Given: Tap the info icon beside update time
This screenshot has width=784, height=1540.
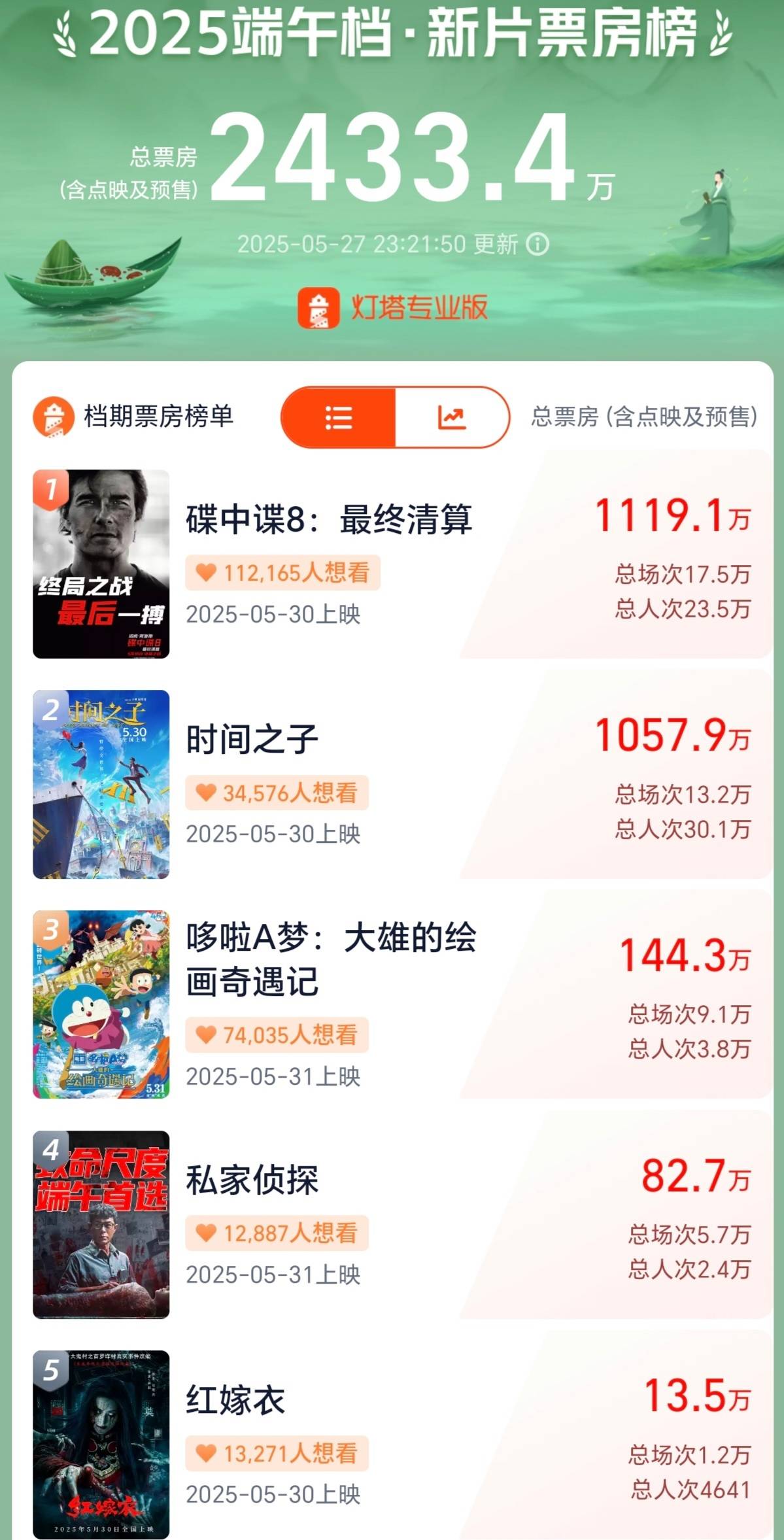Looking at the screenshot, I should click(537, 245).
